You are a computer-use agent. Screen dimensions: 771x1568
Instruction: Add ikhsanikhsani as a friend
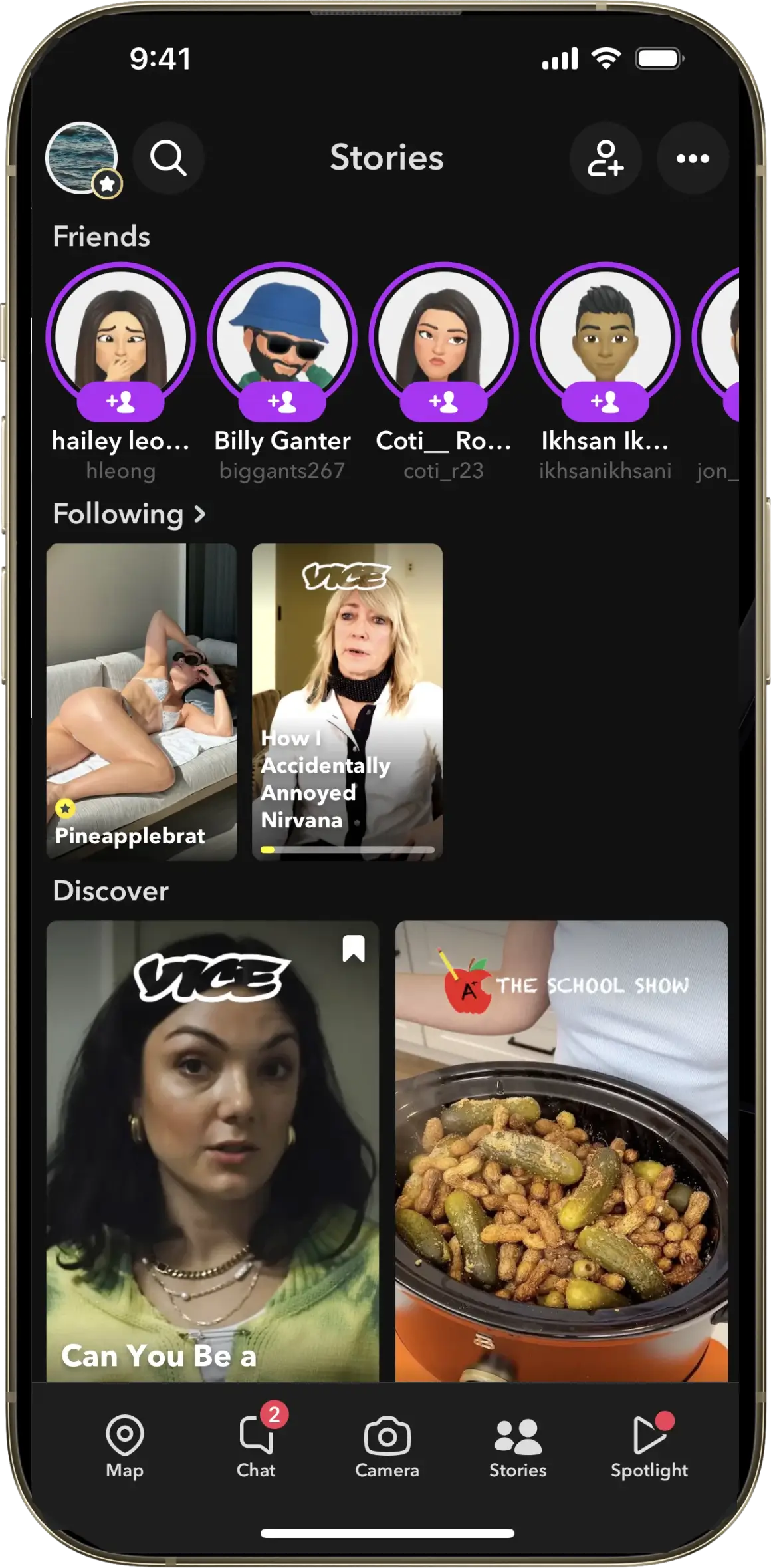tap(605, 402)
